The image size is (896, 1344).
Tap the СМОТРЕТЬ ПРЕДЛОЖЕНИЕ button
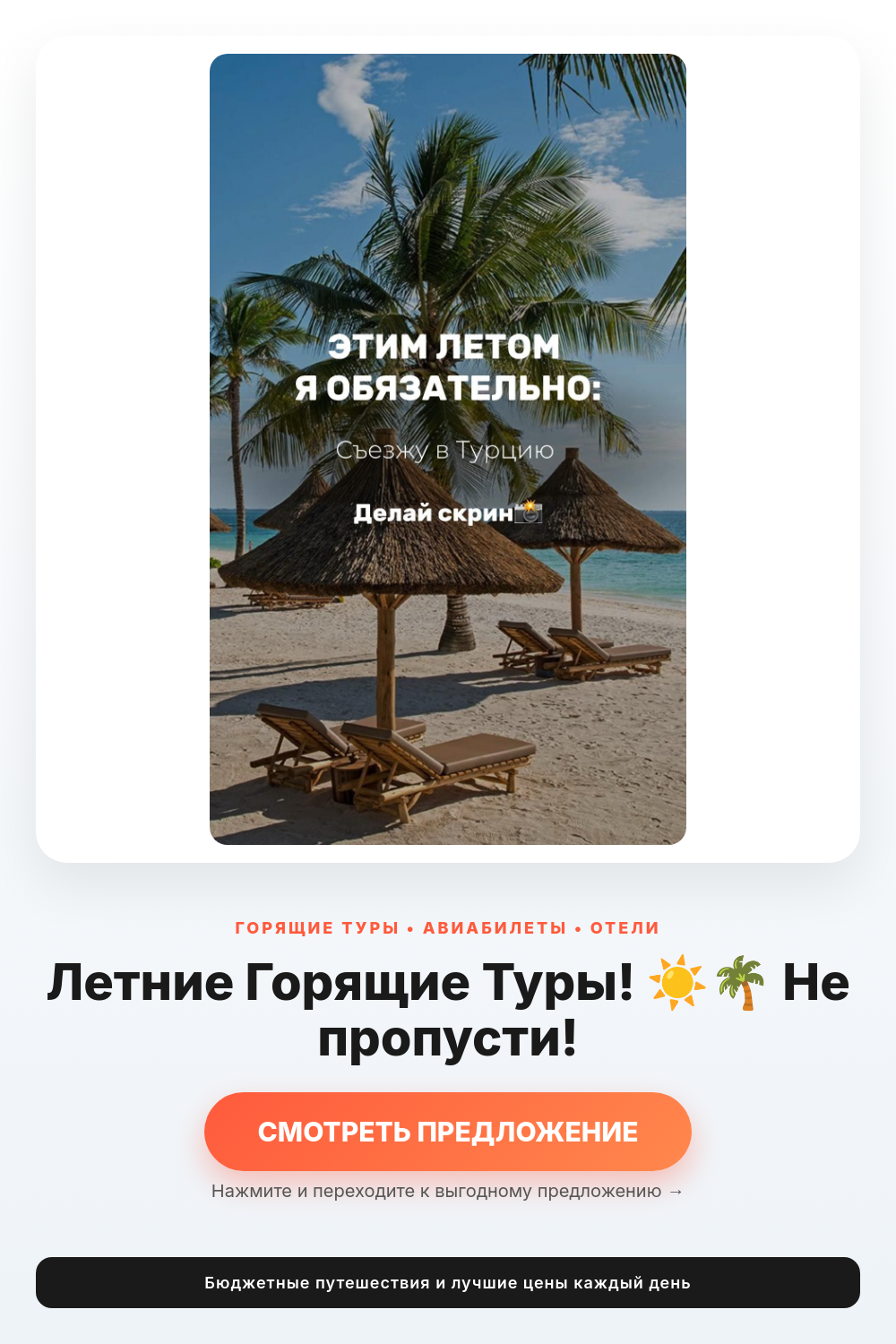448,1132
